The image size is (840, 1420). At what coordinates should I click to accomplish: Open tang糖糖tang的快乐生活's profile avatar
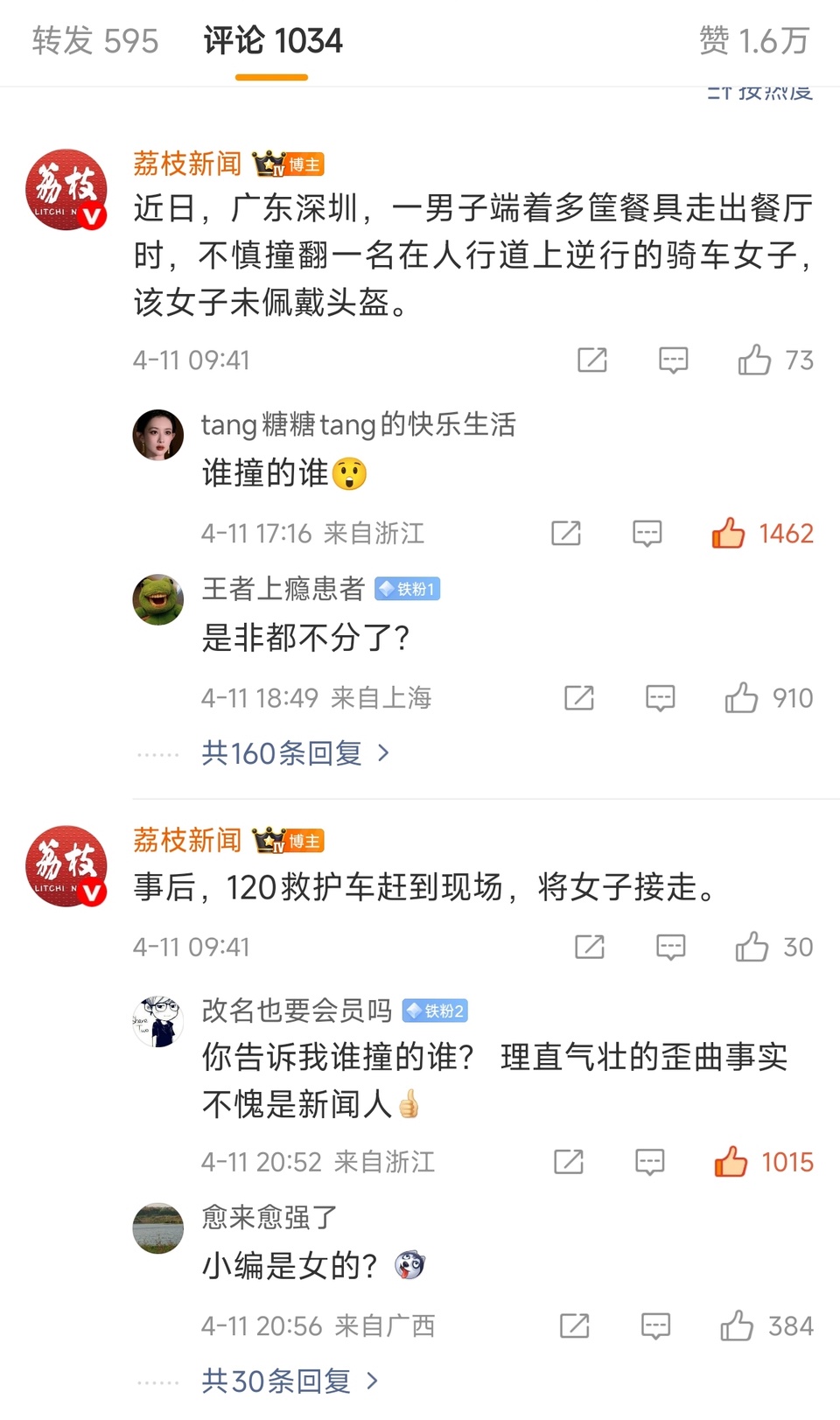point(158,435)
